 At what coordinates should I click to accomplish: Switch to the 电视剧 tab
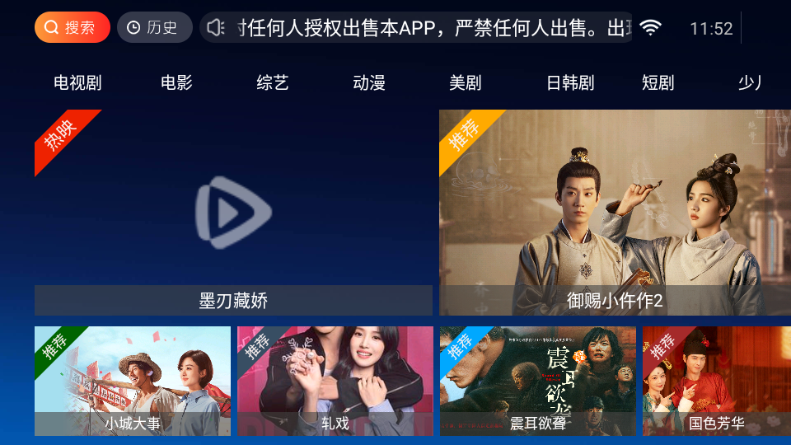[x=78, y=83]
